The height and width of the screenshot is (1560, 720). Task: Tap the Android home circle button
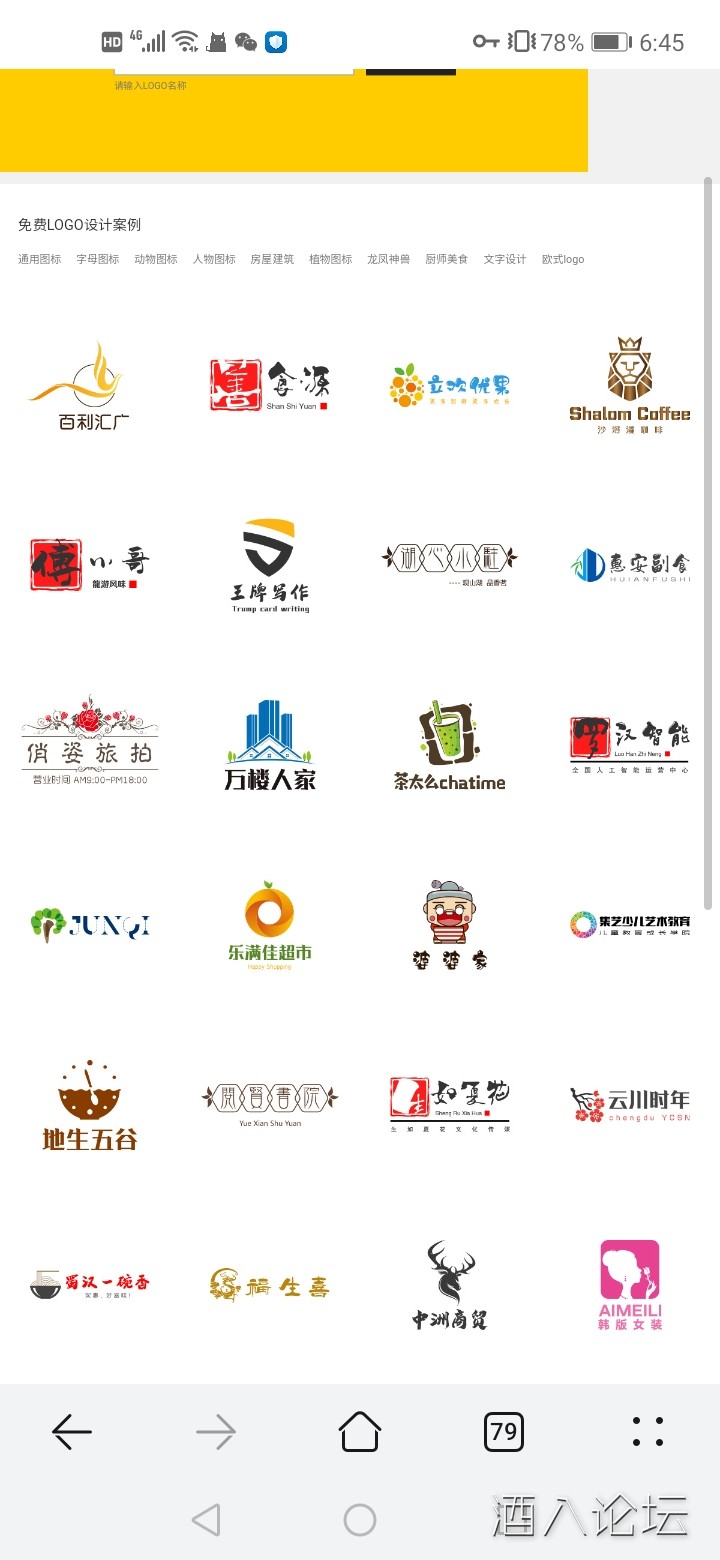click(360, 1518)
